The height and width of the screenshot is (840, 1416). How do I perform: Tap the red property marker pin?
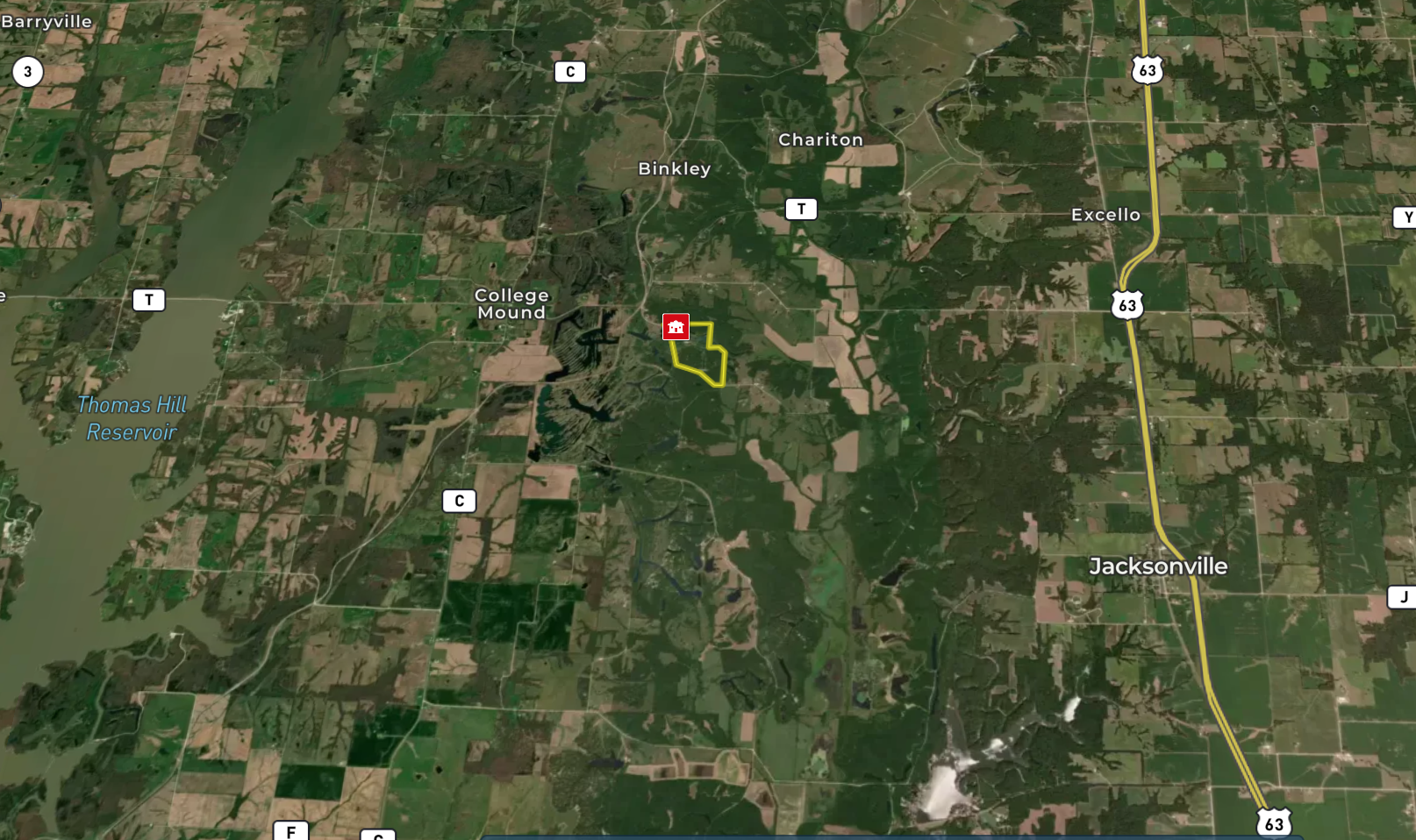[676, 327]
